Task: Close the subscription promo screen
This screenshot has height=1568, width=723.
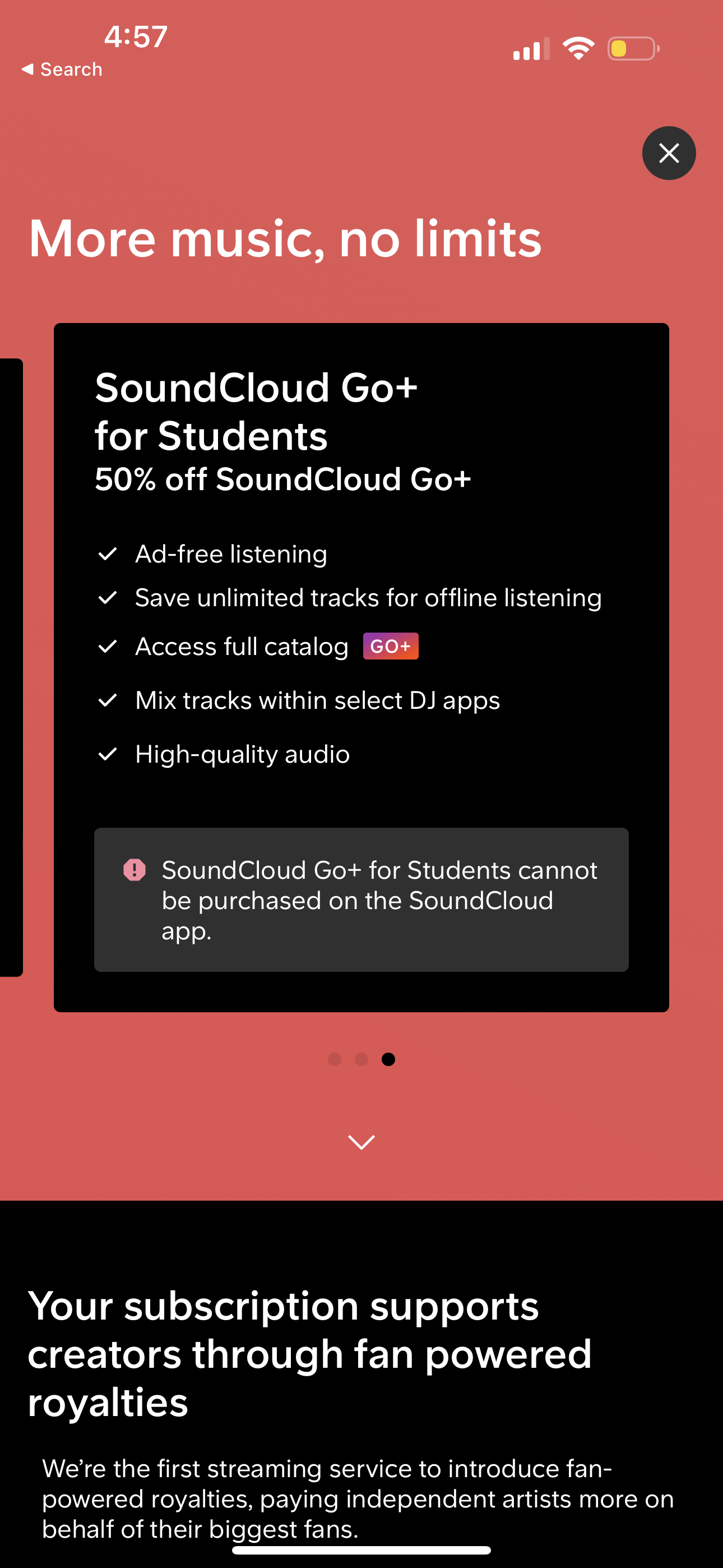Action: click(x=668, y=153)
